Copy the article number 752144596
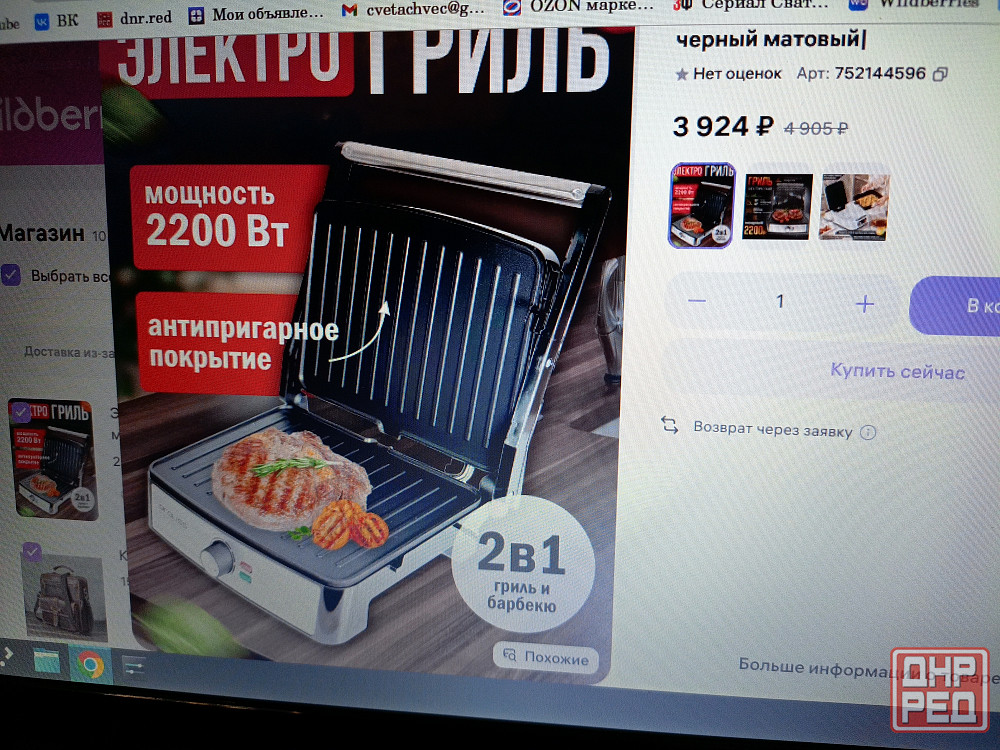The image size is (1000, 750). 939,74
